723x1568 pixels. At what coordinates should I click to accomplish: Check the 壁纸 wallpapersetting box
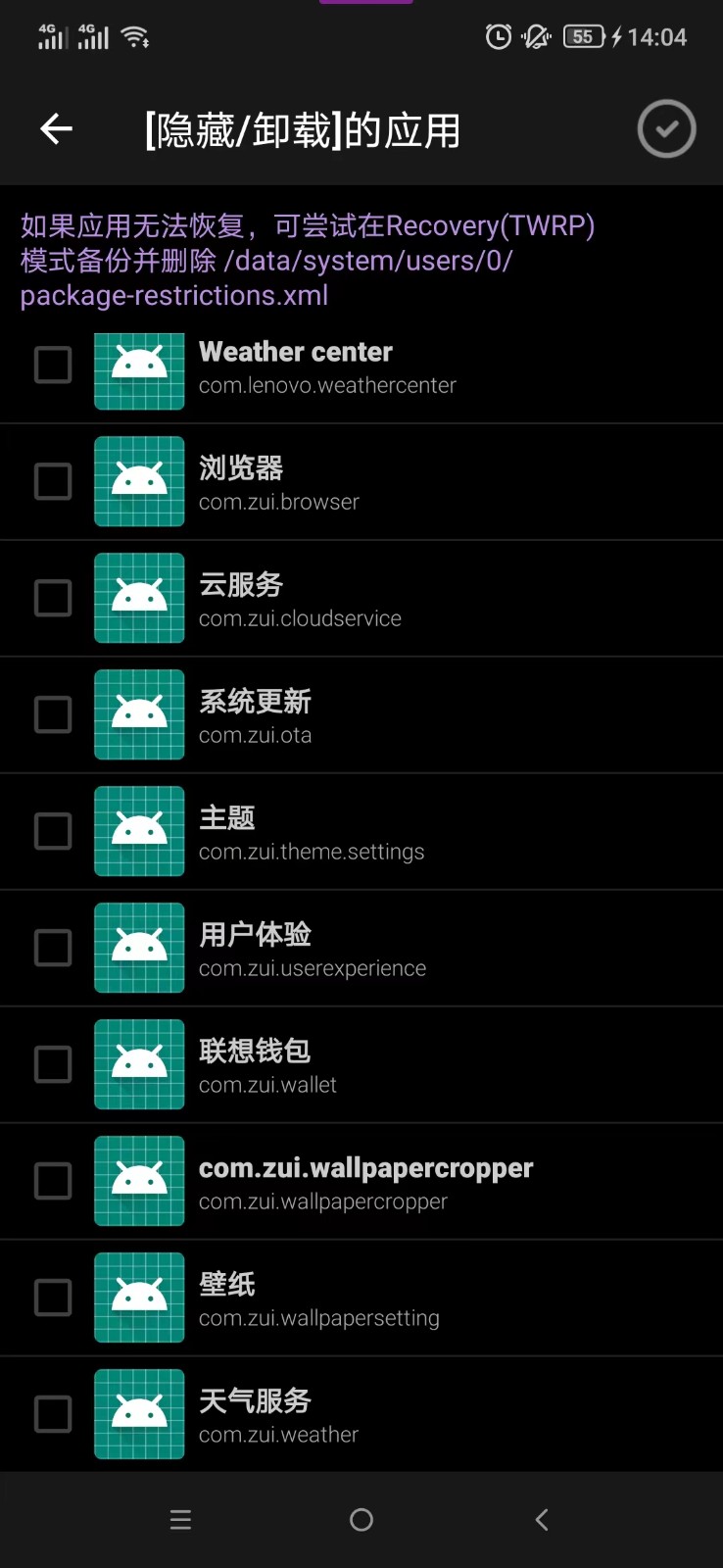pos(53,1298)
